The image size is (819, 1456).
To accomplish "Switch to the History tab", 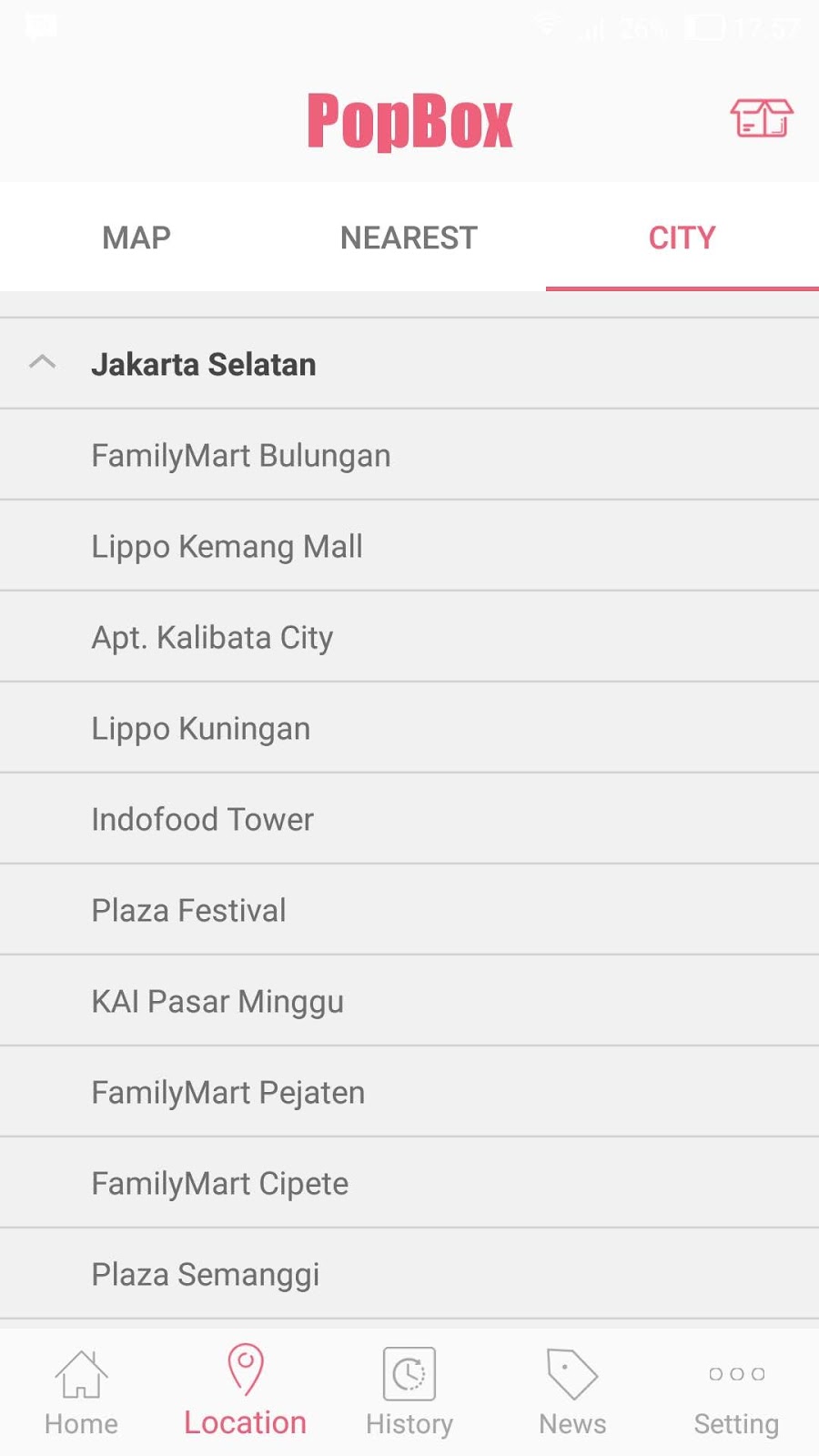I will pos(409,1392).
